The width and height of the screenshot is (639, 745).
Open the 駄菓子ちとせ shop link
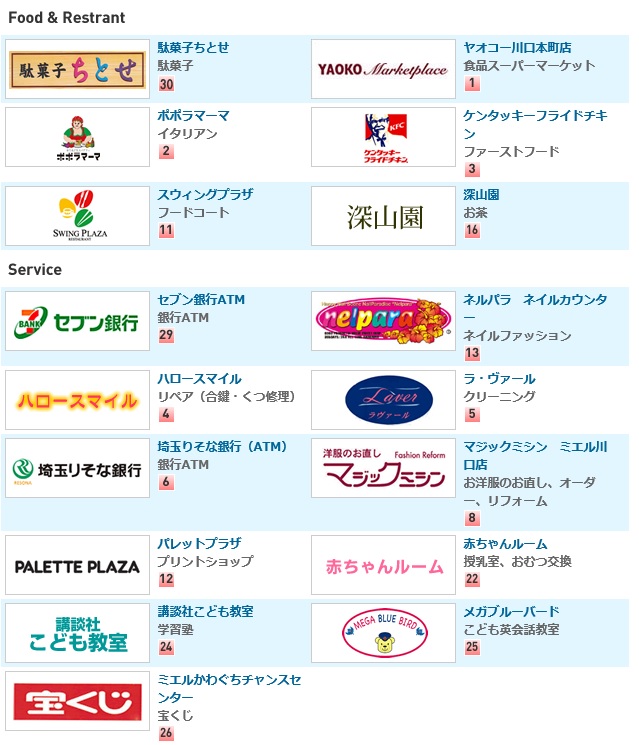click(193, 48)
